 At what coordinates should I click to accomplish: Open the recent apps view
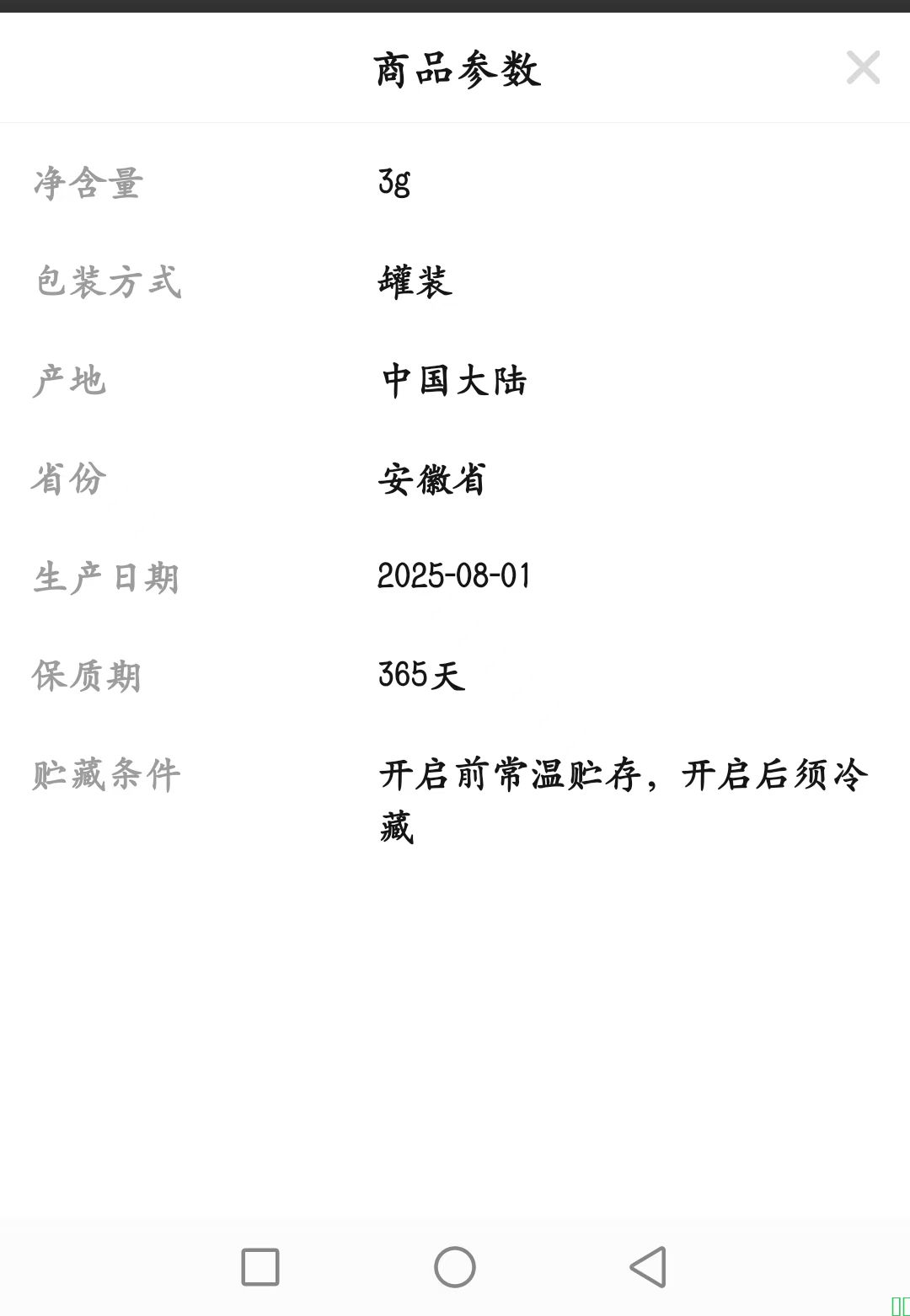coord(260,1266)
